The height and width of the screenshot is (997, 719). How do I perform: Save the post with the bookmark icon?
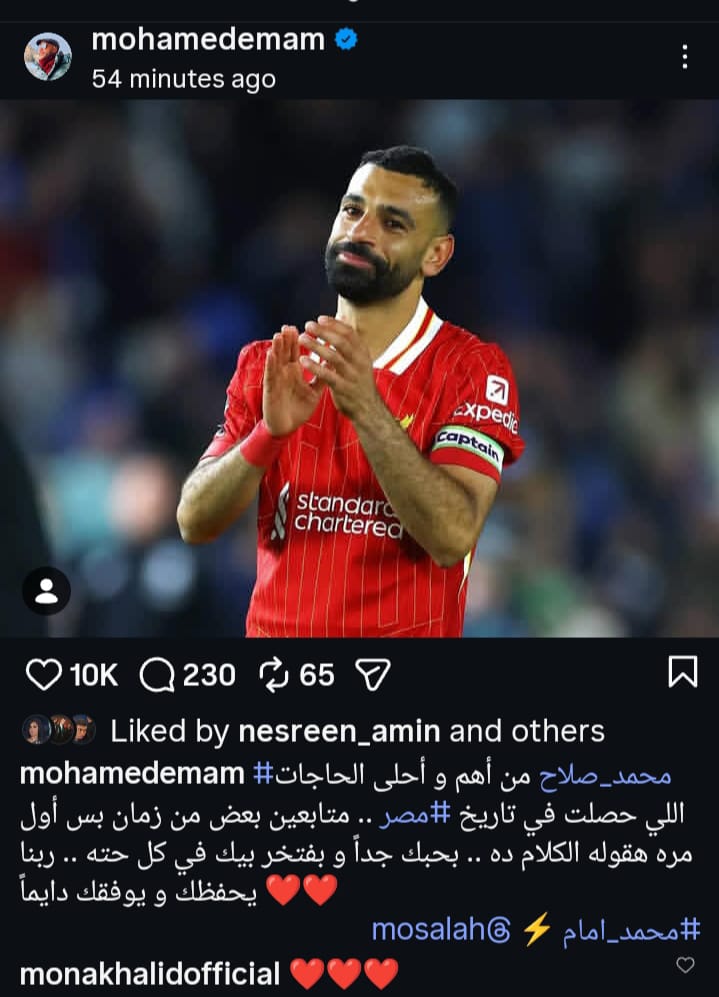pos(682,672)
